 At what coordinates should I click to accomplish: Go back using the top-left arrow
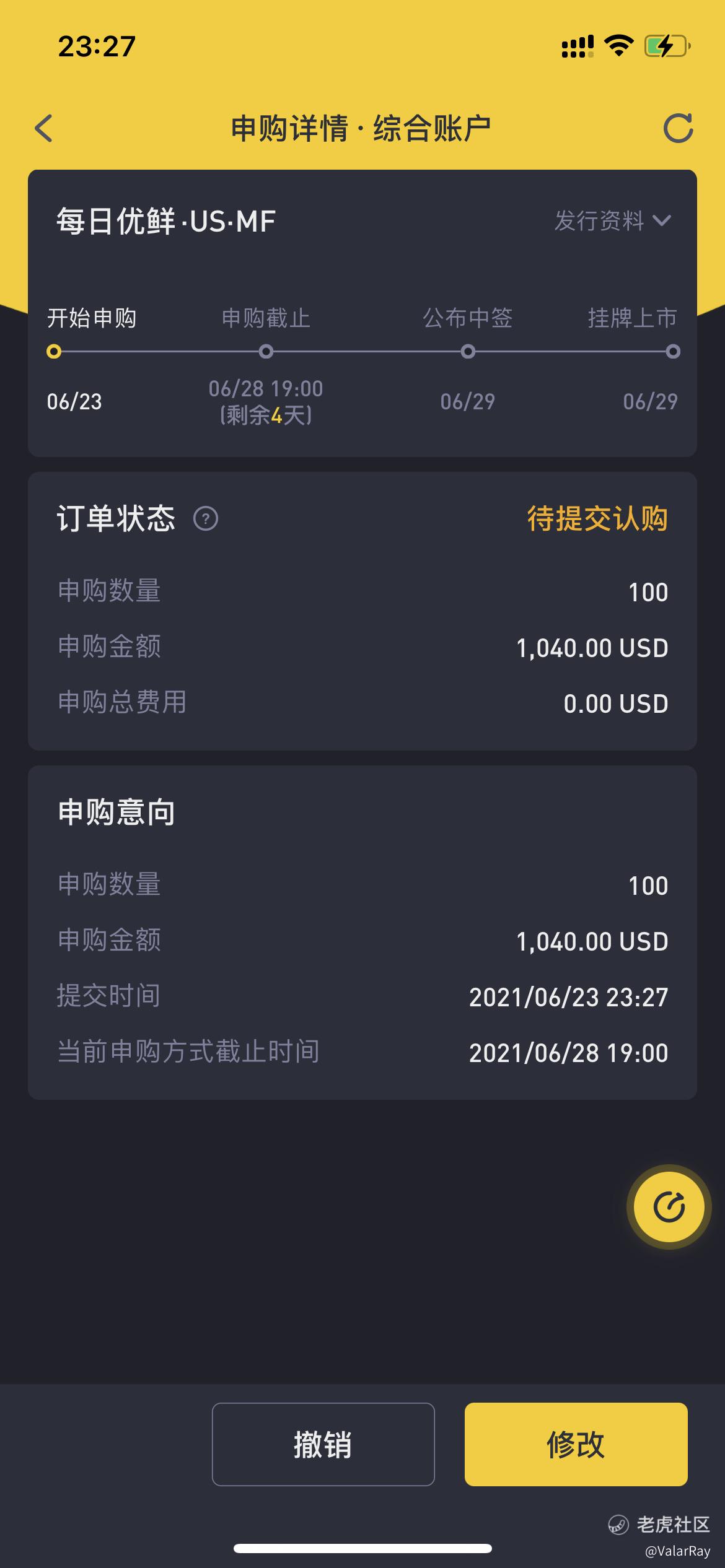coord(43,129)
